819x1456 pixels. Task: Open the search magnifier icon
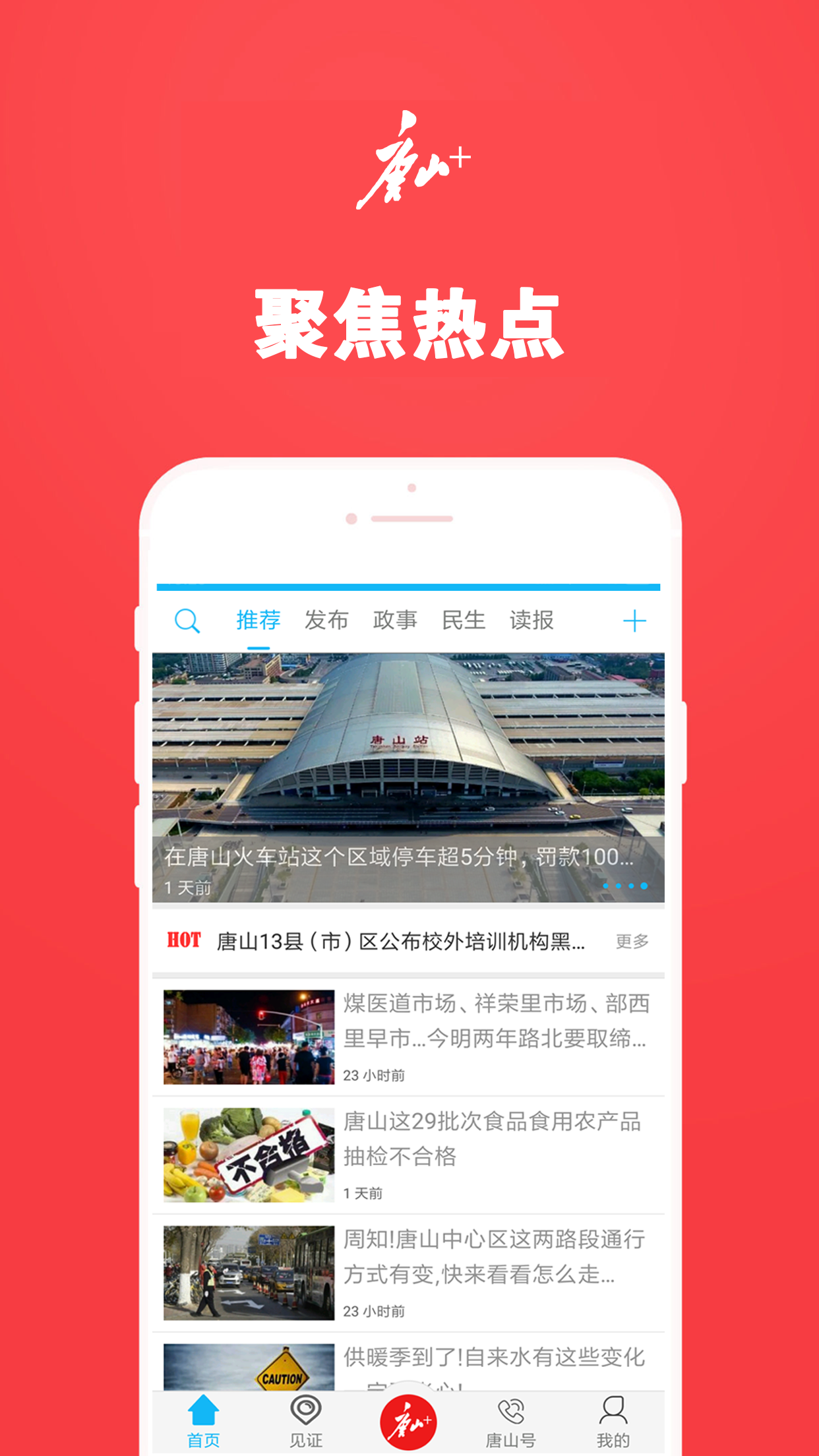click(x=189, y=620)
